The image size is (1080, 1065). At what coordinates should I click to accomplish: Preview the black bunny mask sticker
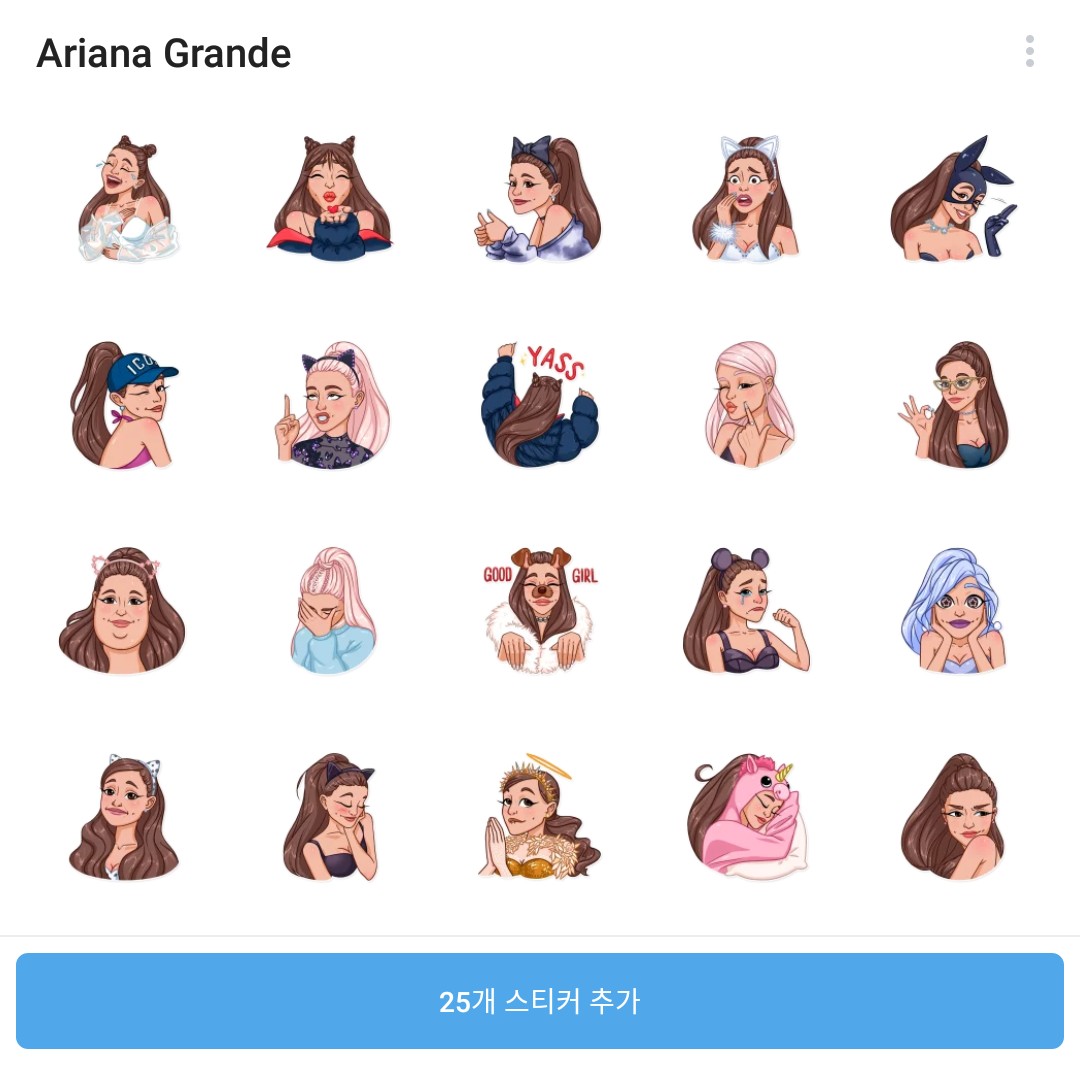point(953,200)
